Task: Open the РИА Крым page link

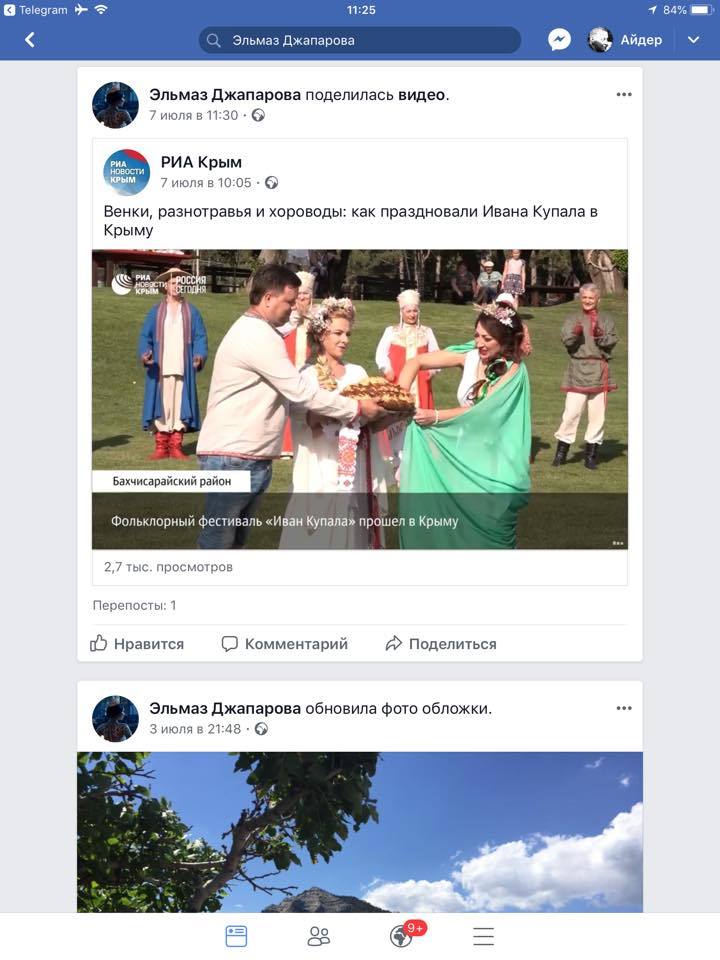Action: tap(201, 162)
